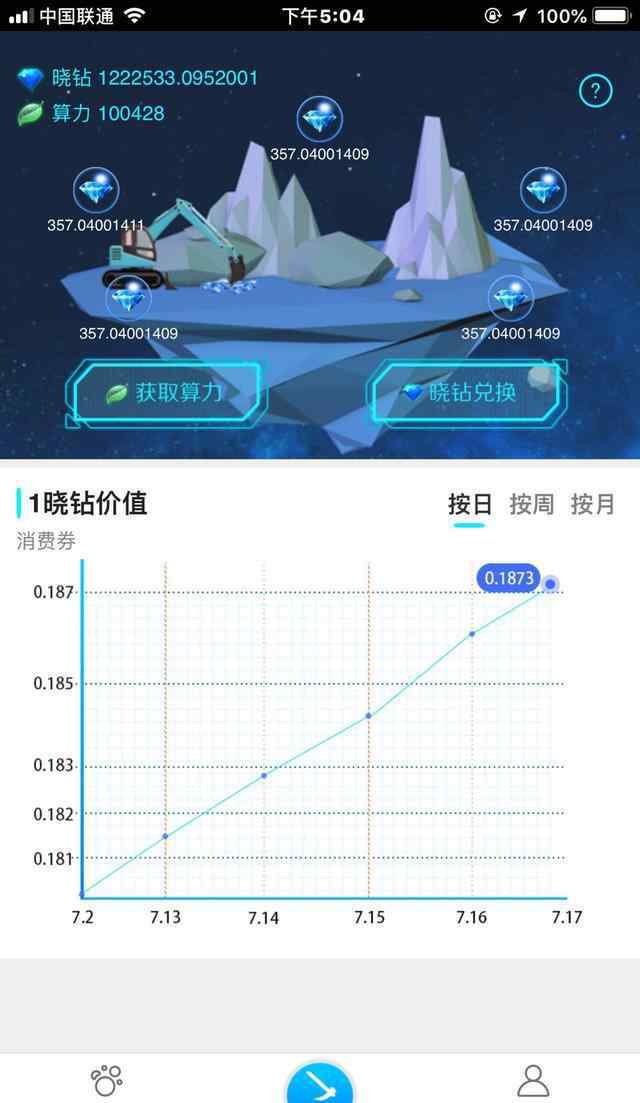Collect the diamond labeled 357.04001411
The height and width of the screenshot is (1103, 640).
97,190
